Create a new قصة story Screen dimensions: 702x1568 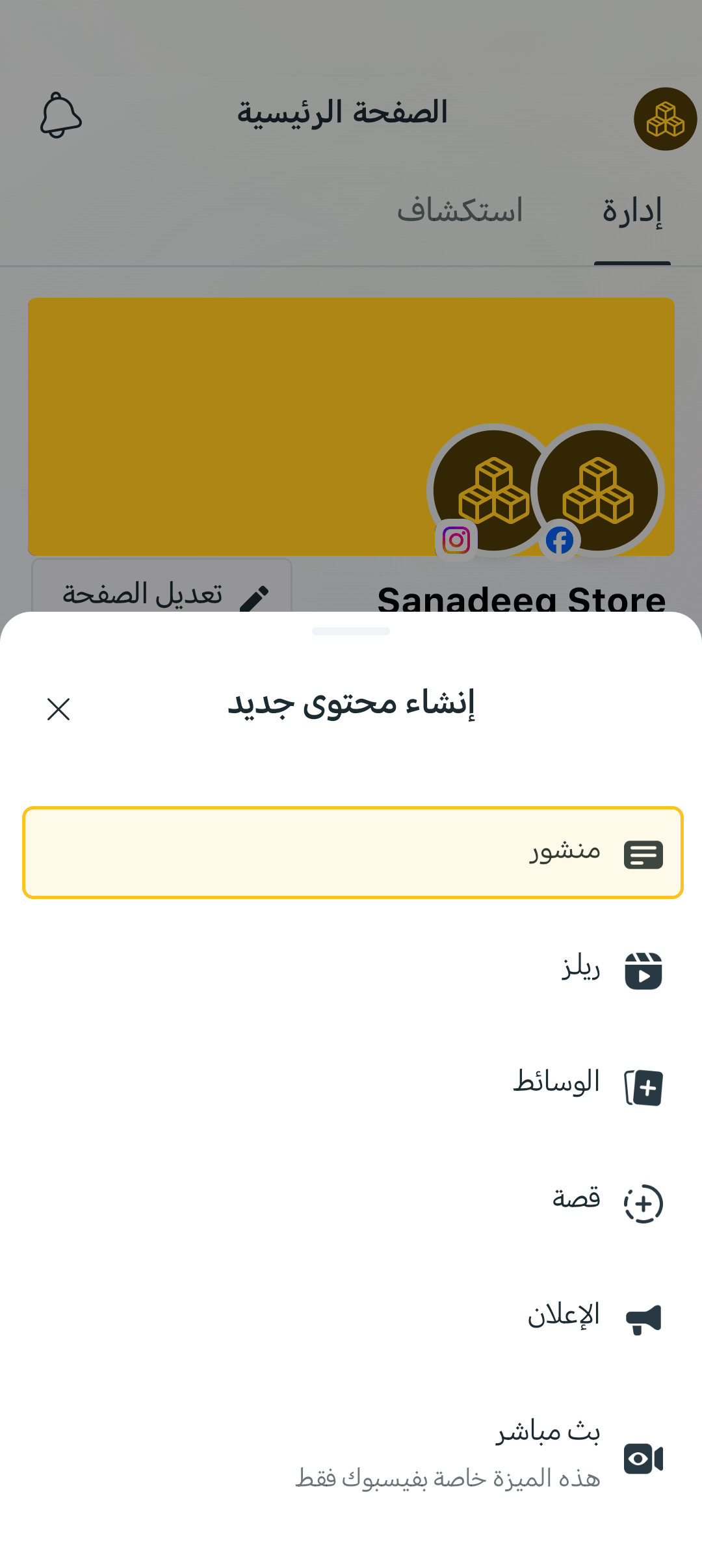[x=352, y=1201]
